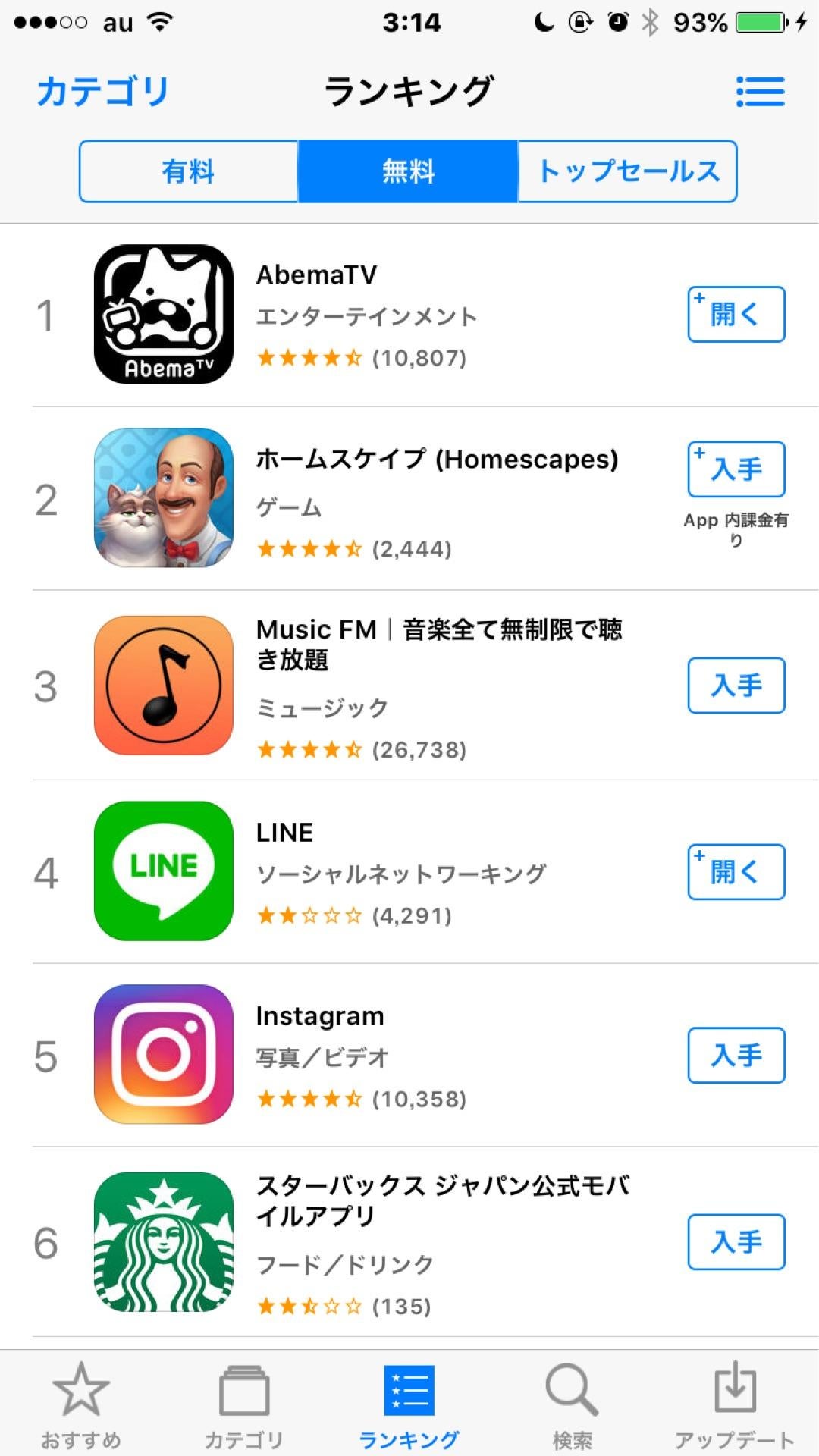
Task: Get the Starbucks app with its 入手 button
Action: point(736,1242)
